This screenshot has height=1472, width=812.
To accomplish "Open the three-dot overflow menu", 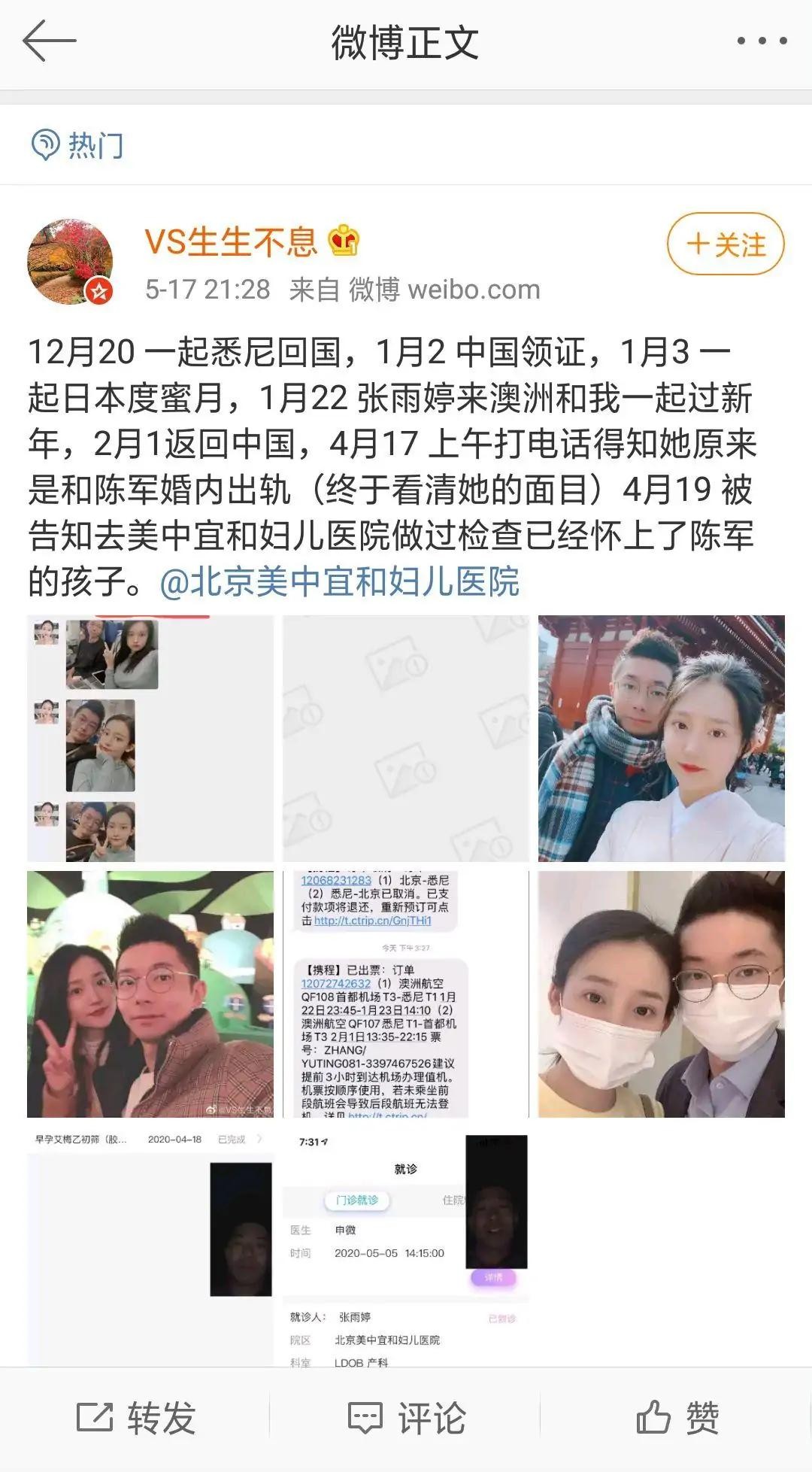I will tap(761, 41).
